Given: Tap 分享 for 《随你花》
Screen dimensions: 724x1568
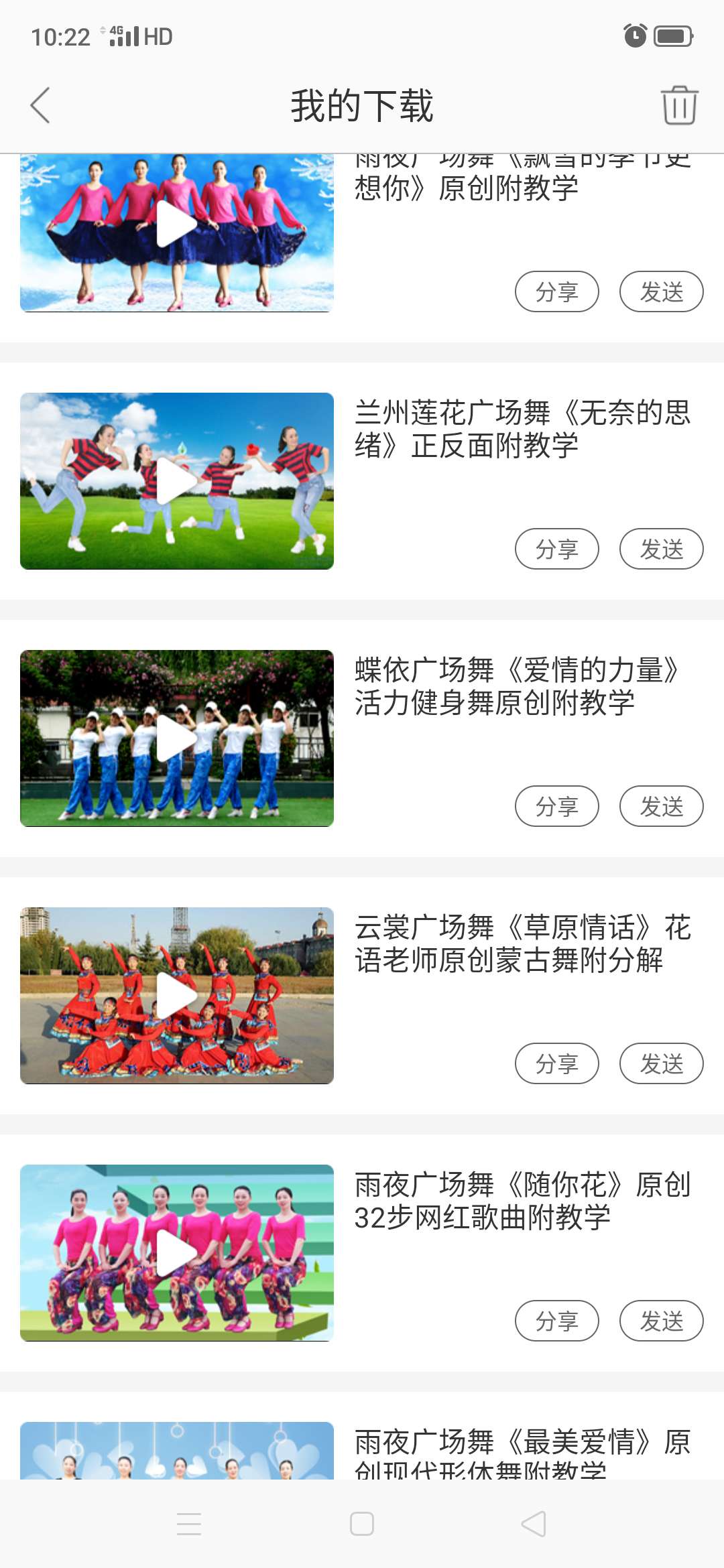Looking at the screenshot, I should pos(558,1321).
